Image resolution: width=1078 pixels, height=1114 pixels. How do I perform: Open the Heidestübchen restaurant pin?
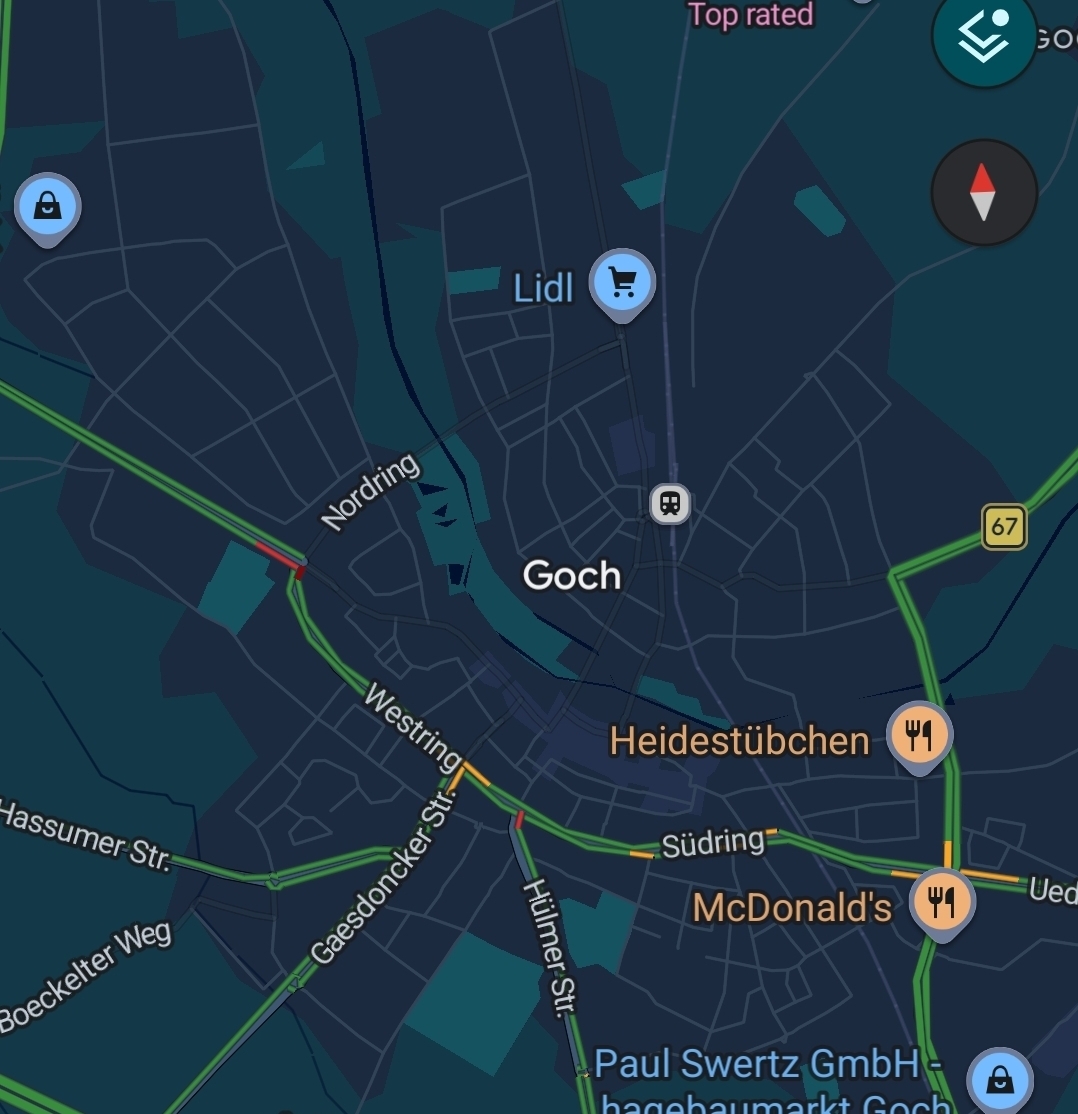point(919,736)
